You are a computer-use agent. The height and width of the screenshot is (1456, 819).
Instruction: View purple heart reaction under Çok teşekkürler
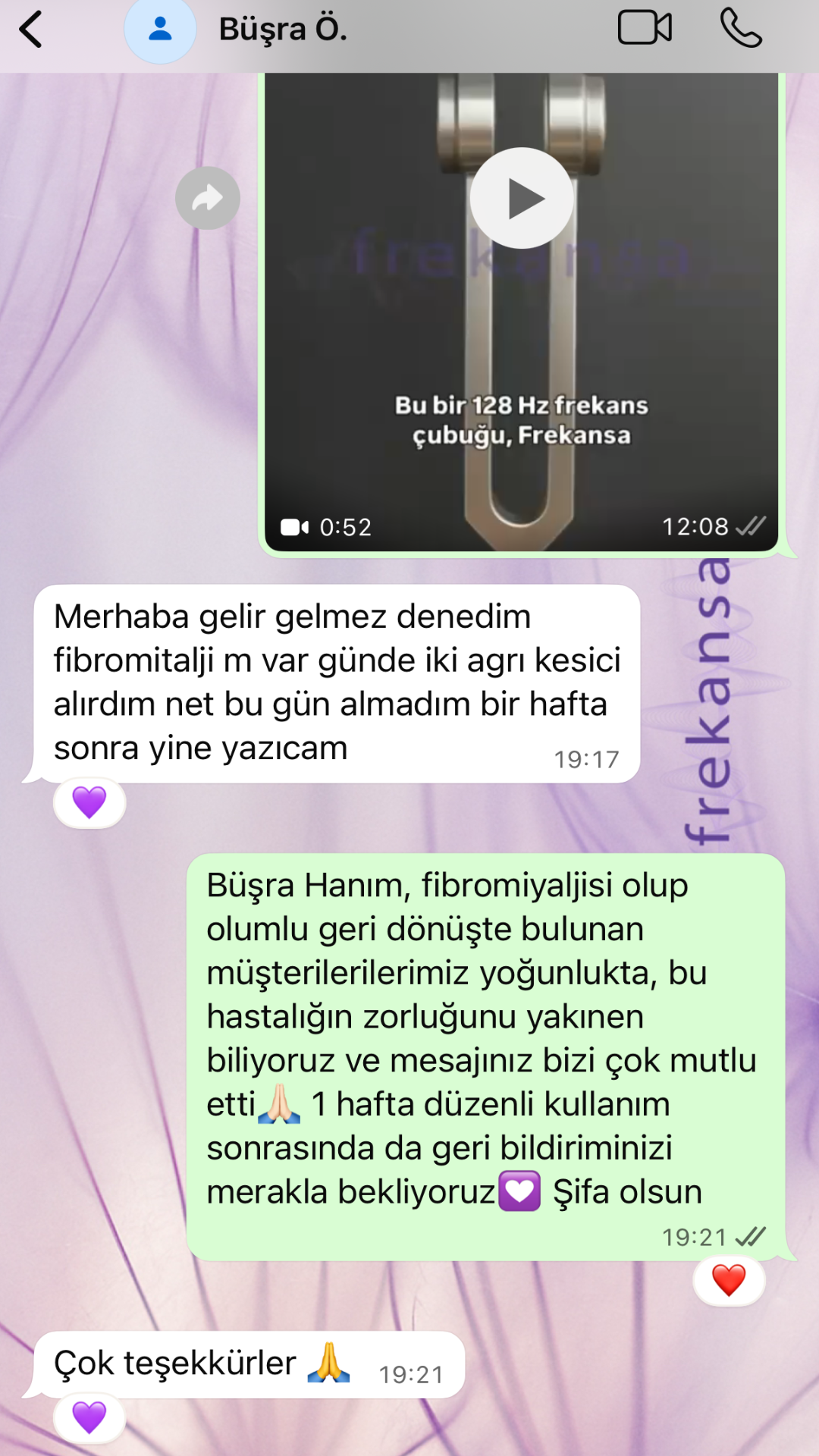click(x=89, y=1417)
